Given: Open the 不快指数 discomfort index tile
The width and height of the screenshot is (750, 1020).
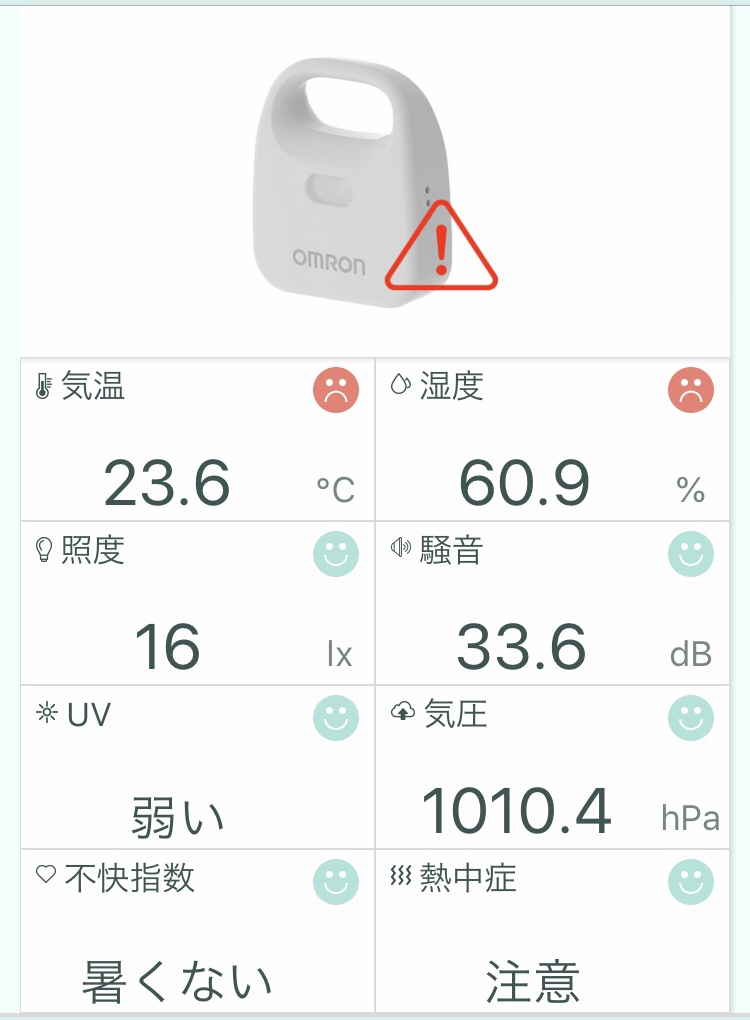Looking at the screenshot, I should tap(197, 930).
